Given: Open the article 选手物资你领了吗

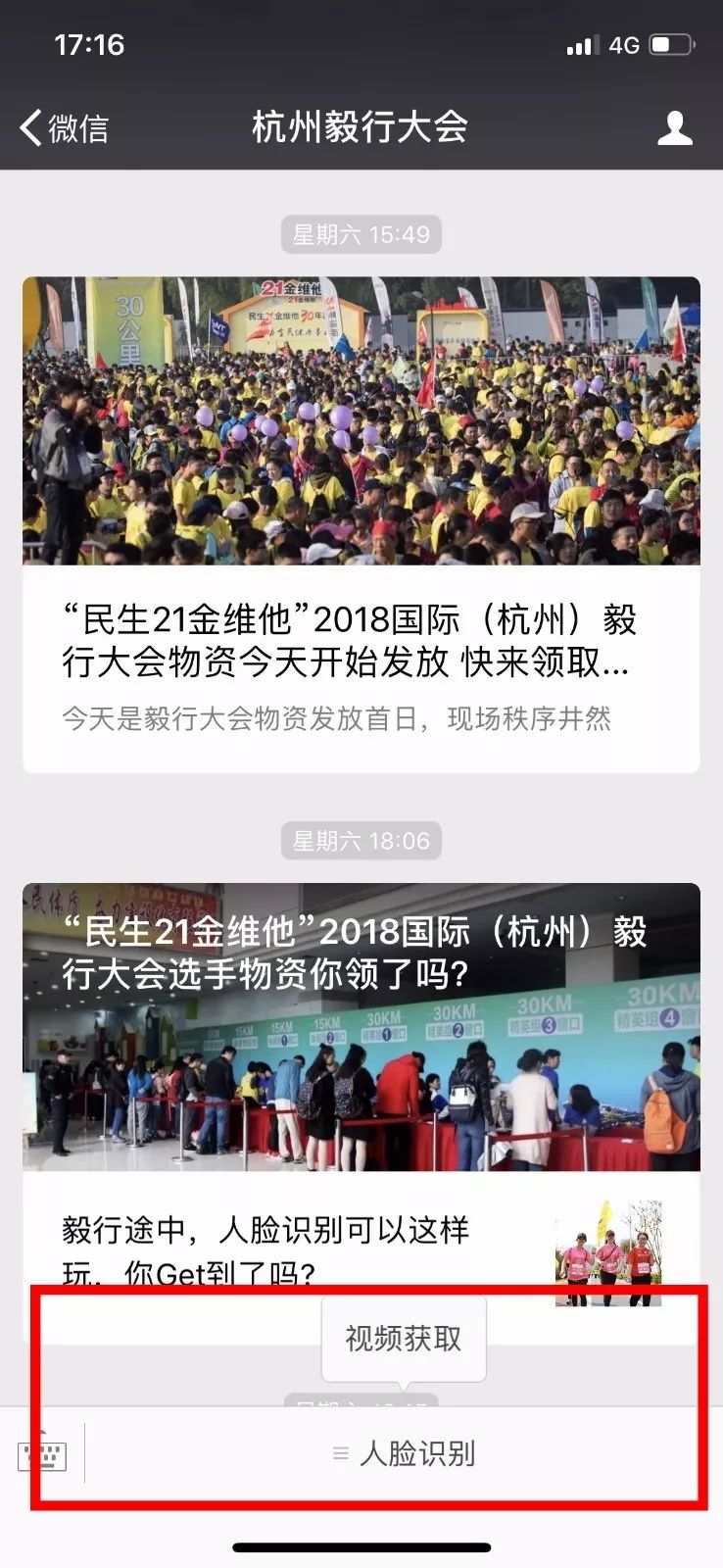Looking at the screenshot, I should (361, 1029).
